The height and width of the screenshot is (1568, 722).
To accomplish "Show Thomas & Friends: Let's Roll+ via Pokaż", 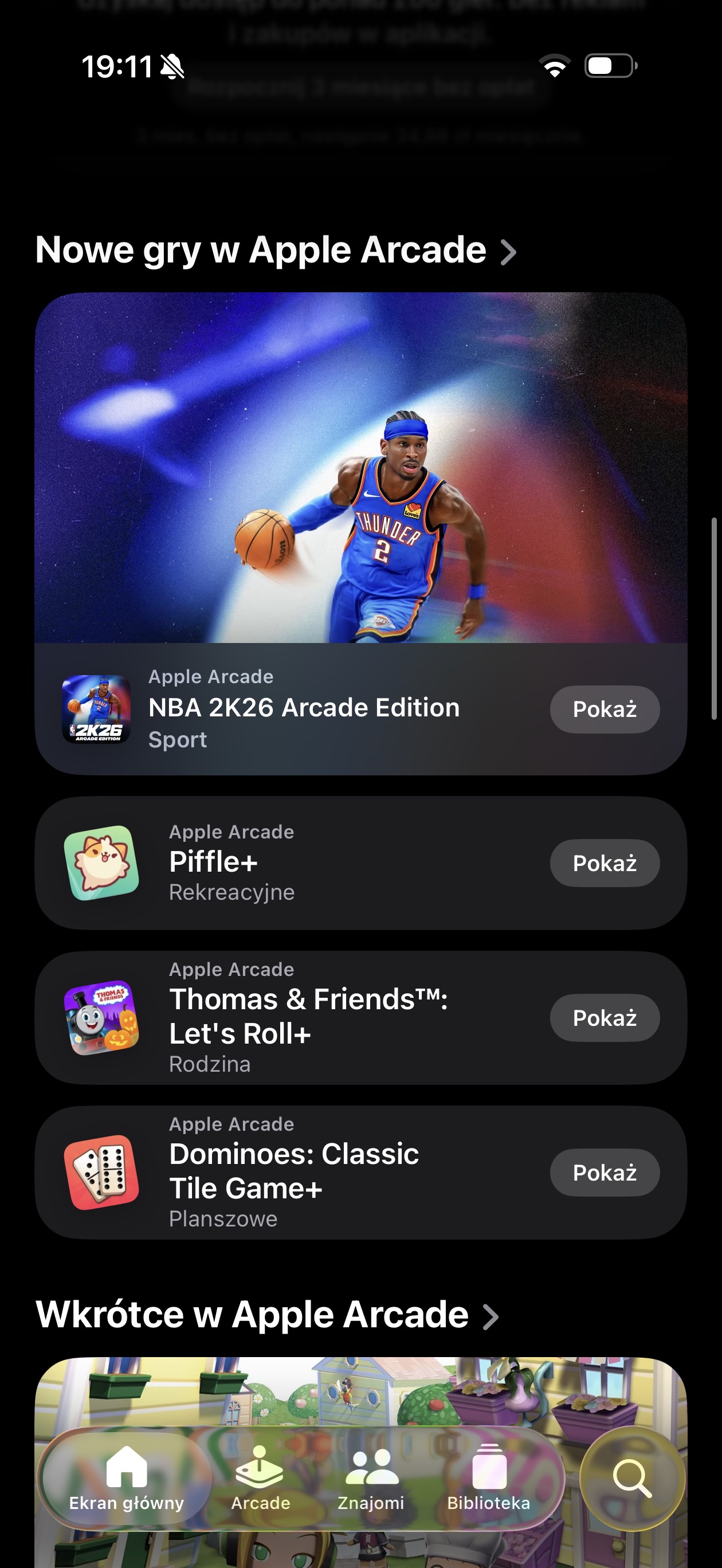I will click(605, 1018).
